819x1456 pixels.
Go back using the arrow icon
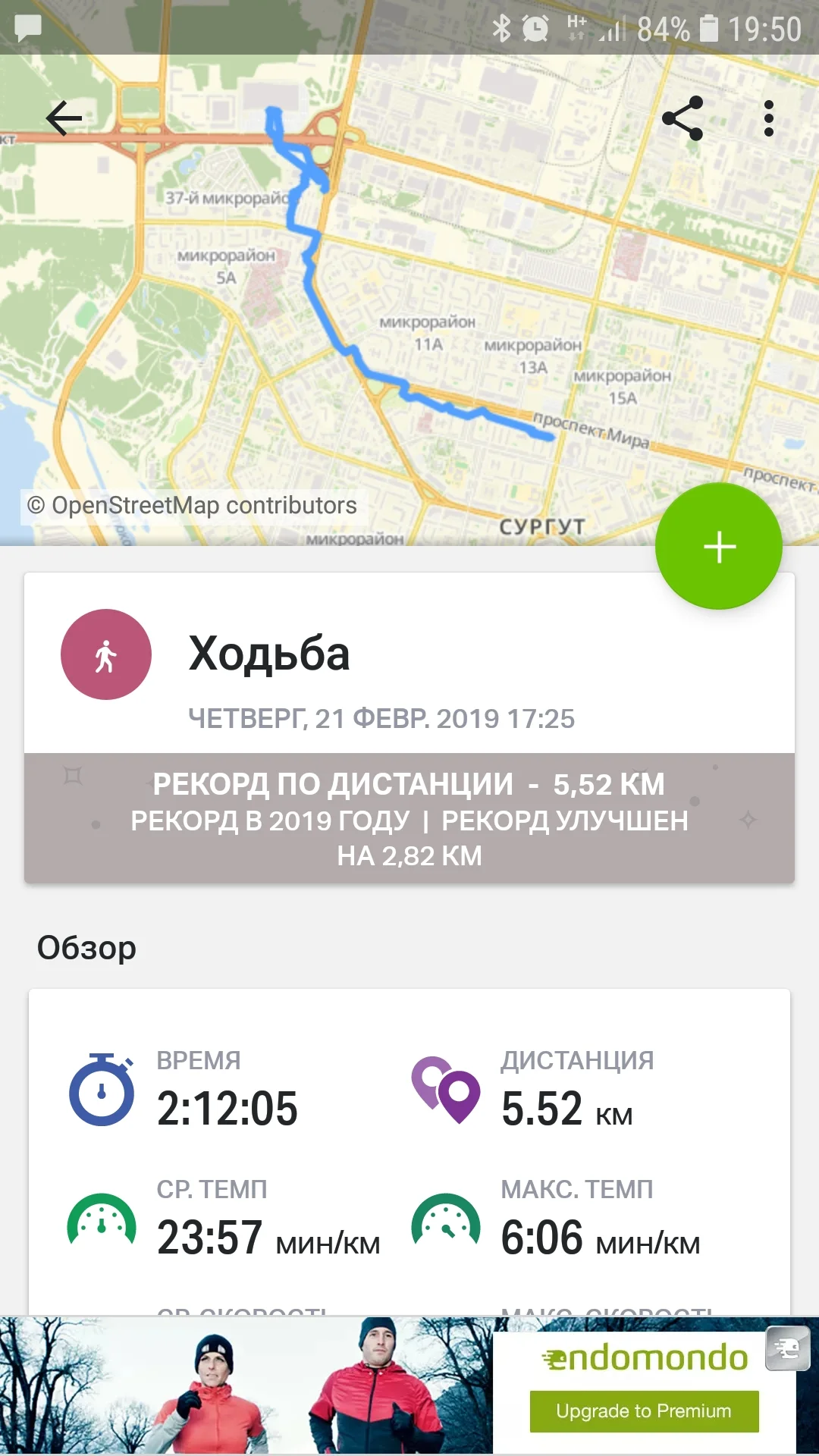(x=64, y=118)
